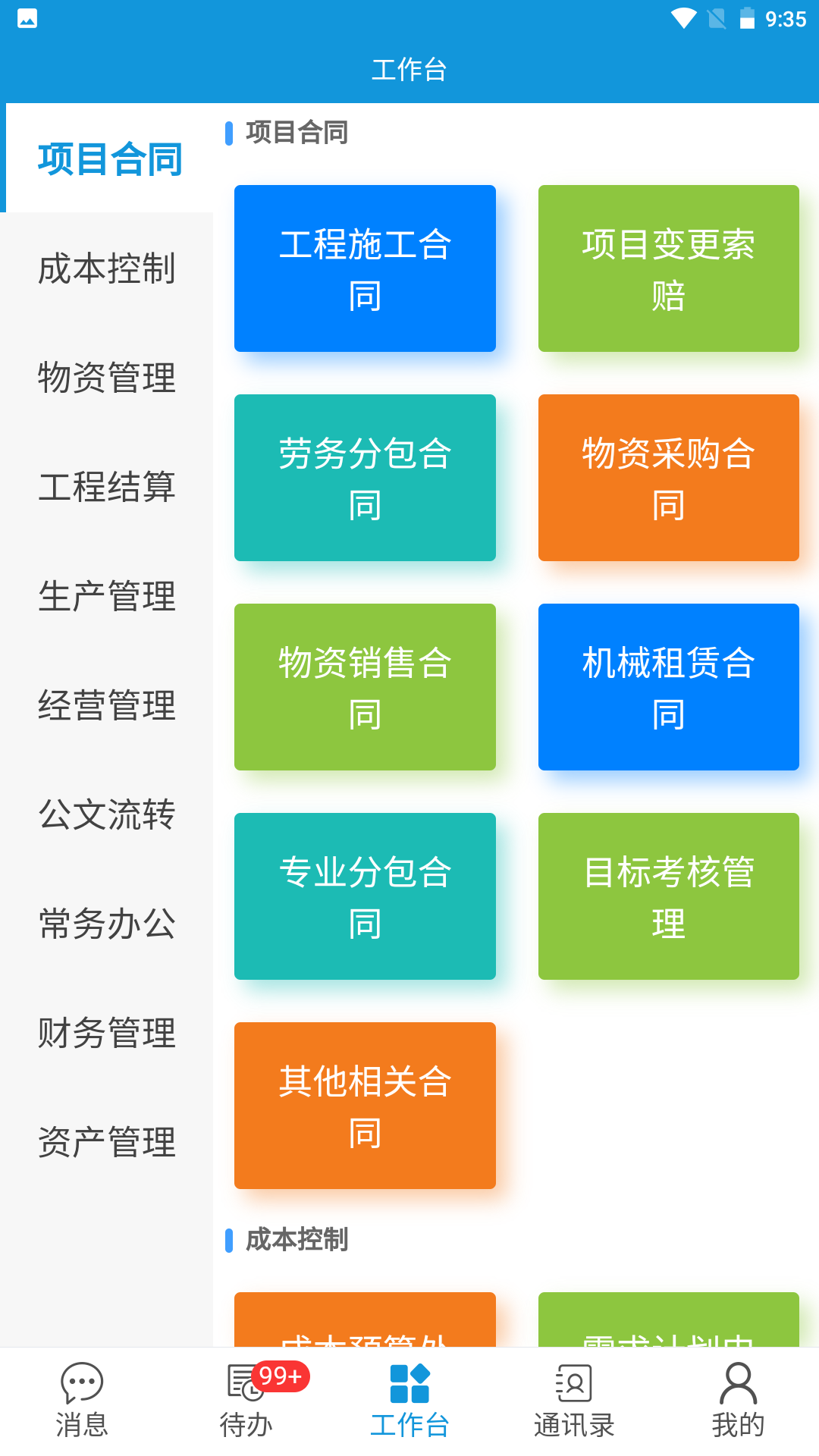Image resolution: width=819 pixels, height=1456 pixels.
Task: Select 物资管理 in the side menu
Action: [x=107, y=378]
